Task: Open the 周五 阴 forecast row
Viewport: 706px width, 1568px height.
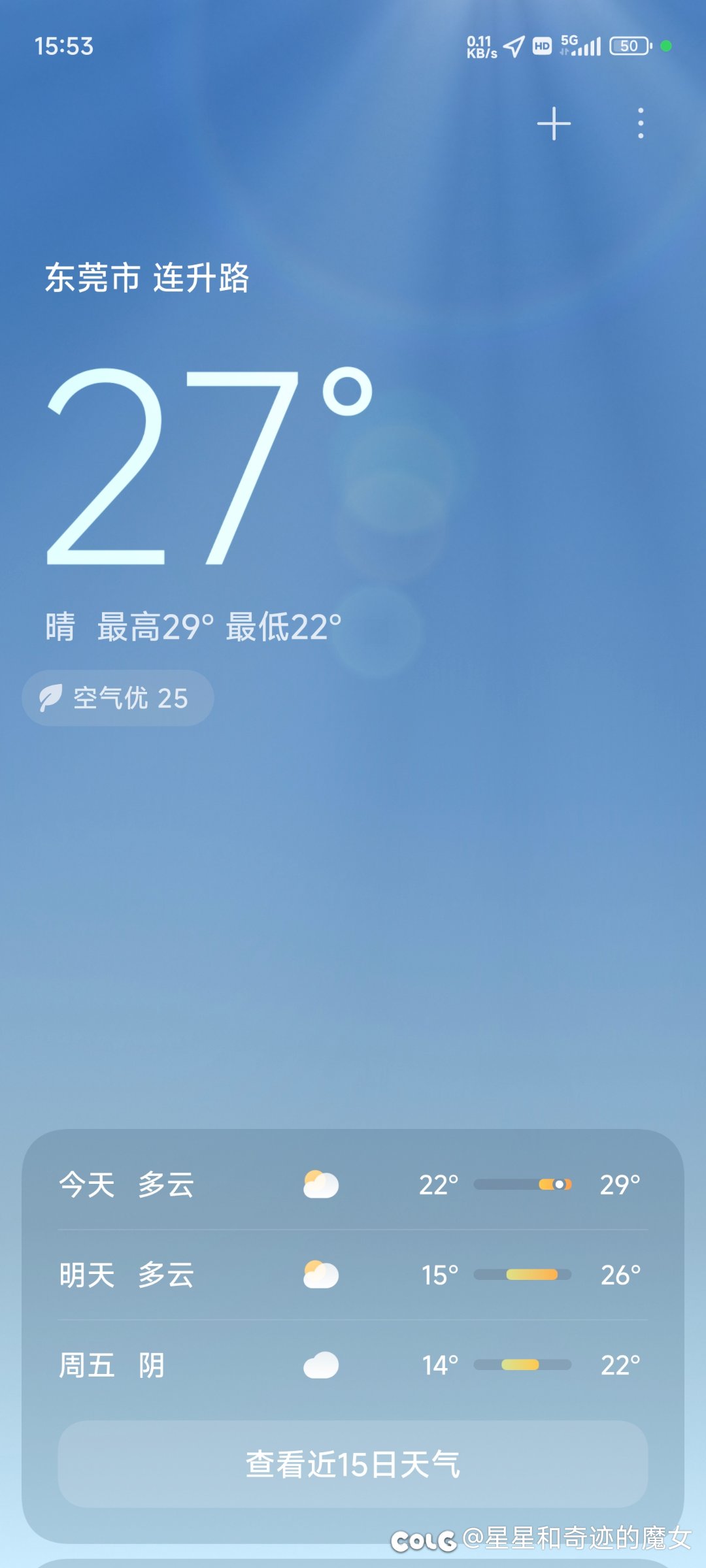Action: coord(353,1365)
